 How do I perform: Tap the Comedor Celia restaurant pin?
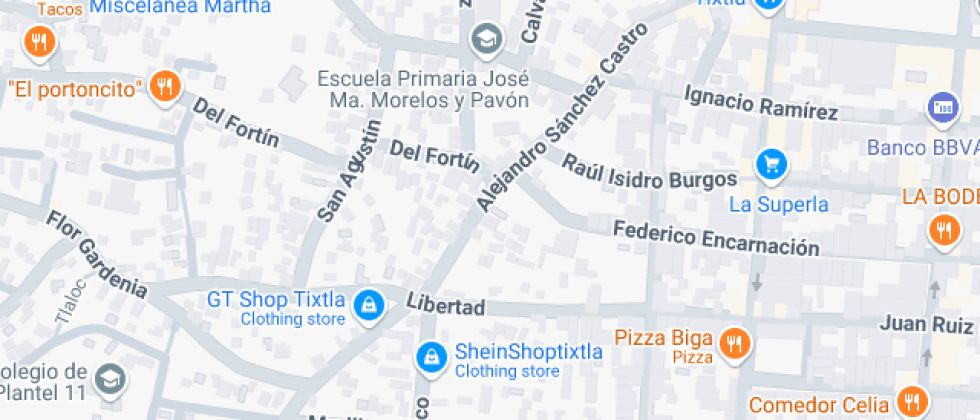coord(911,402)
